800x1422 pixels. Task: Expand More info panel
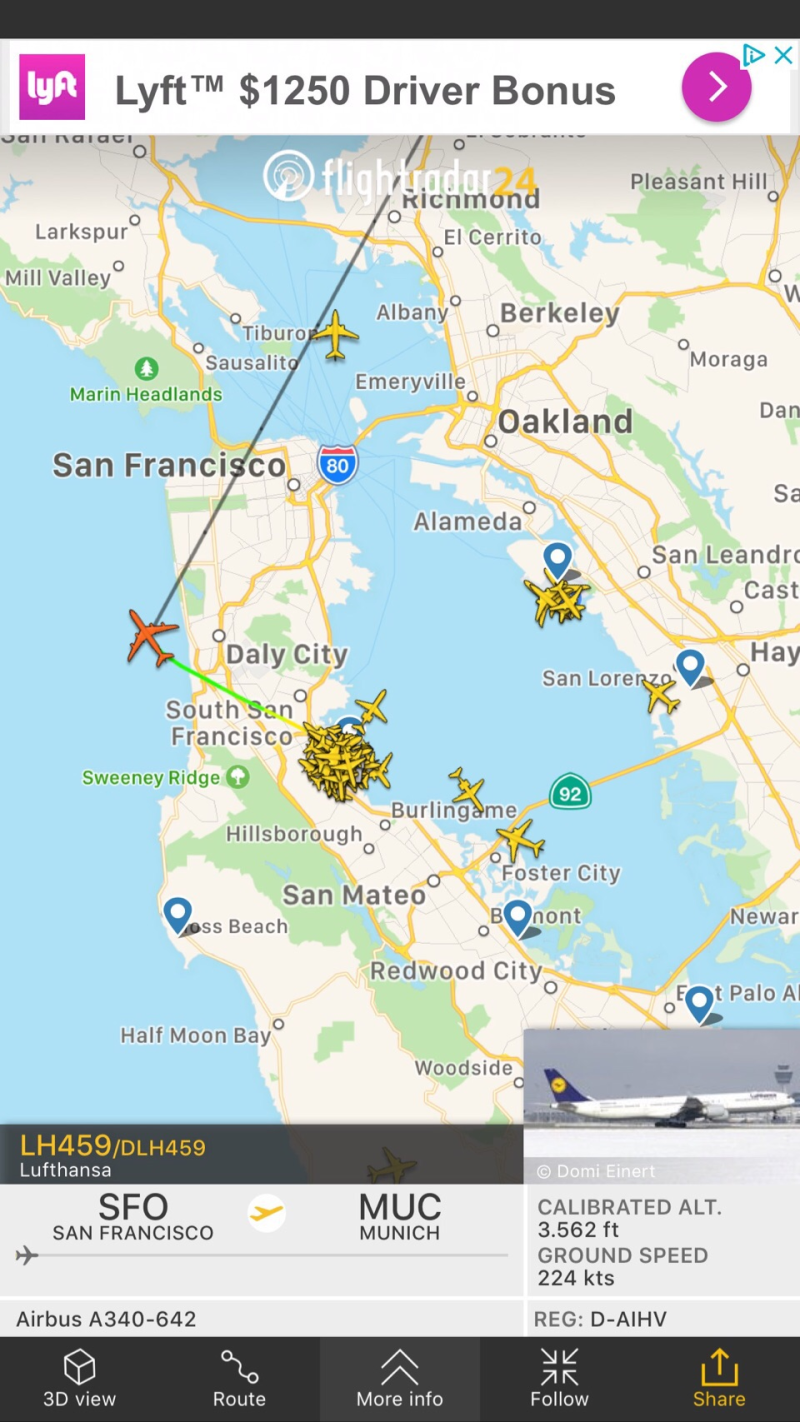(x=399, y=1379)
